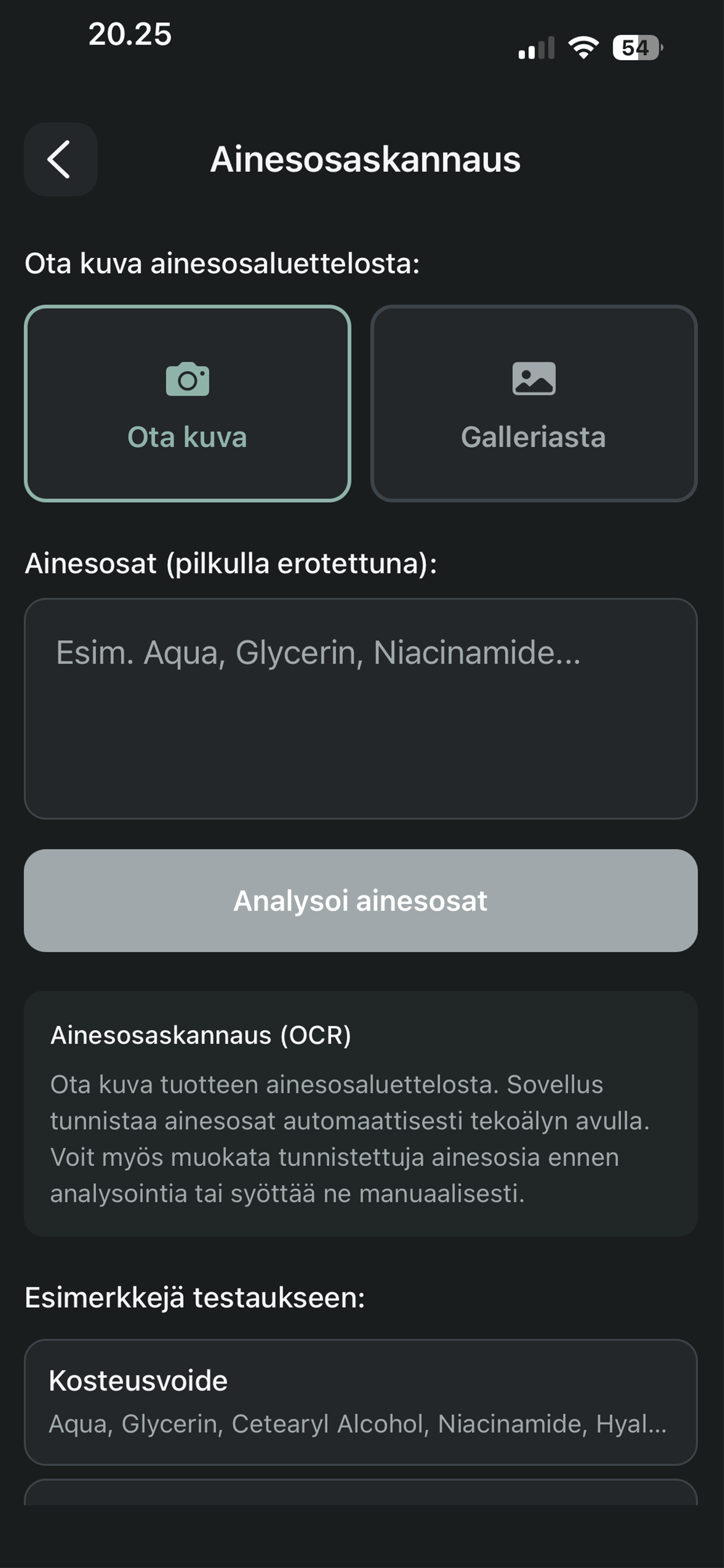This screenshot has width=724, height=1568.
Task: Tap the cellular signal strength icon
Action: pyautogui.click(x=538, y=47)
